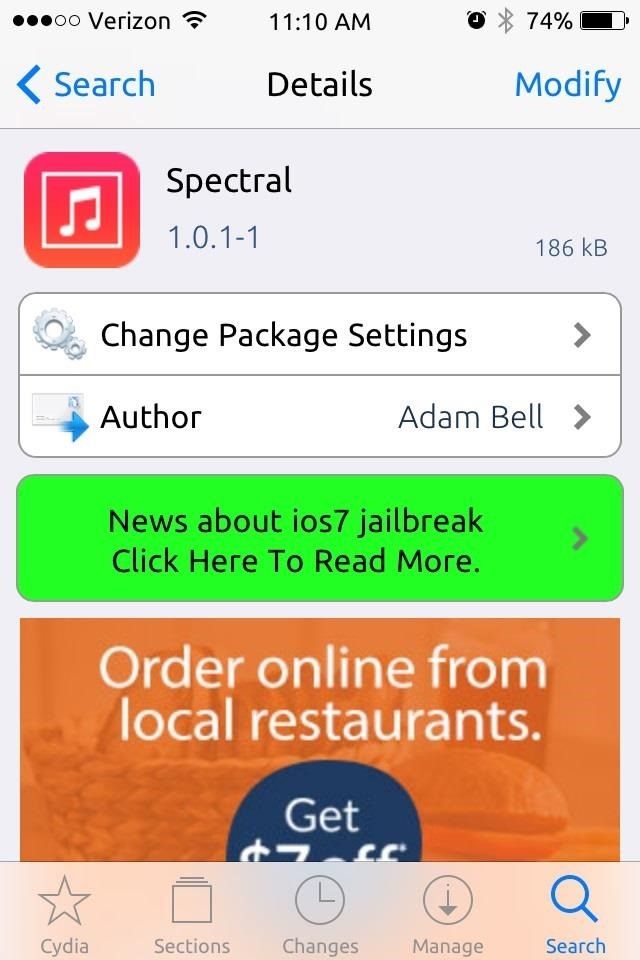This screenshot has height=960, width=640.
Task: Read the iOS 7 jailbreak news banner
Action: [x=320, y=538]
